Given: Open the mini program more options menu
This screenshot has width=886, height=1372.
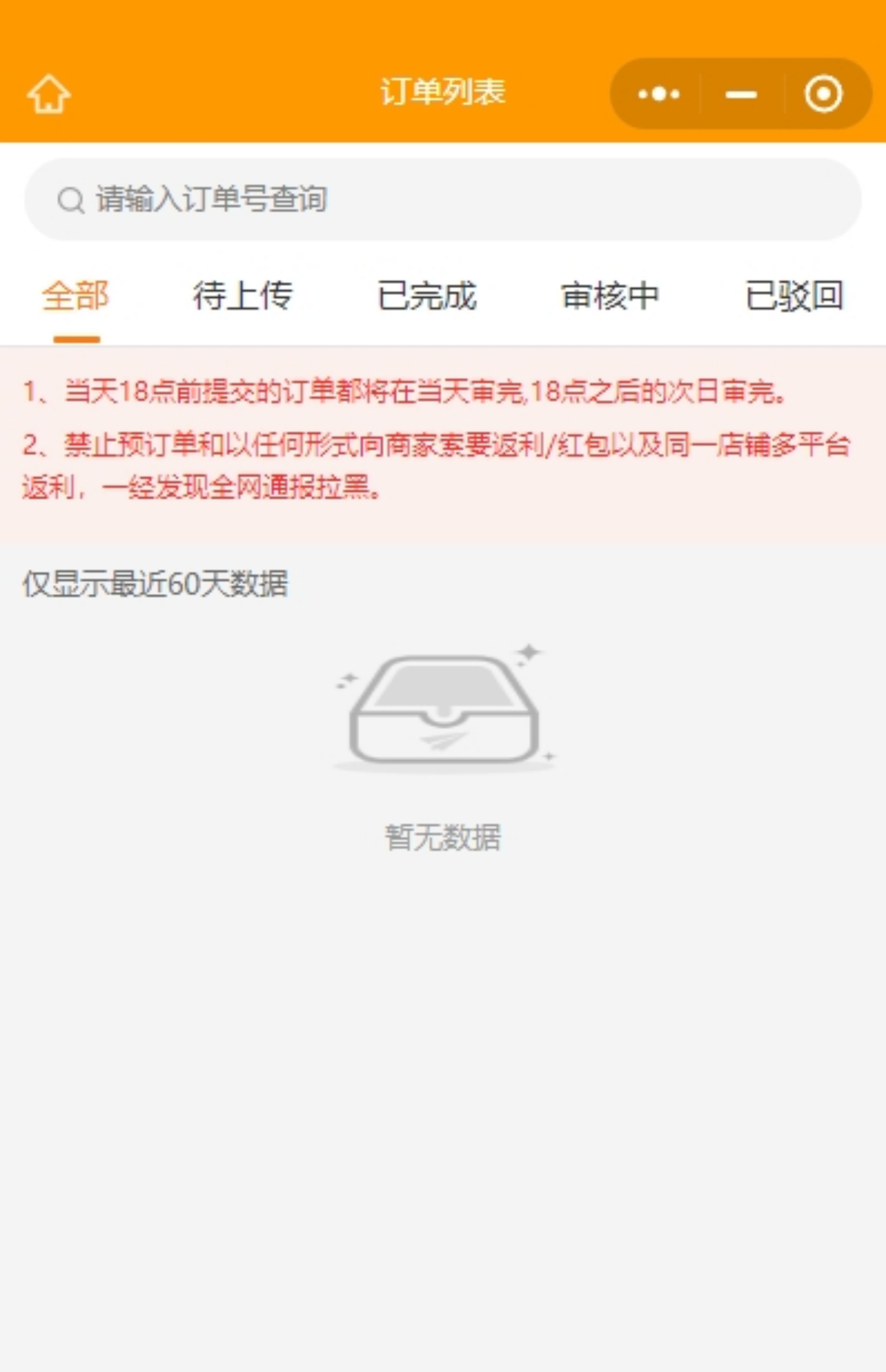Looking at the screenshot, I should pyautogui.click(x=659, y=94).
